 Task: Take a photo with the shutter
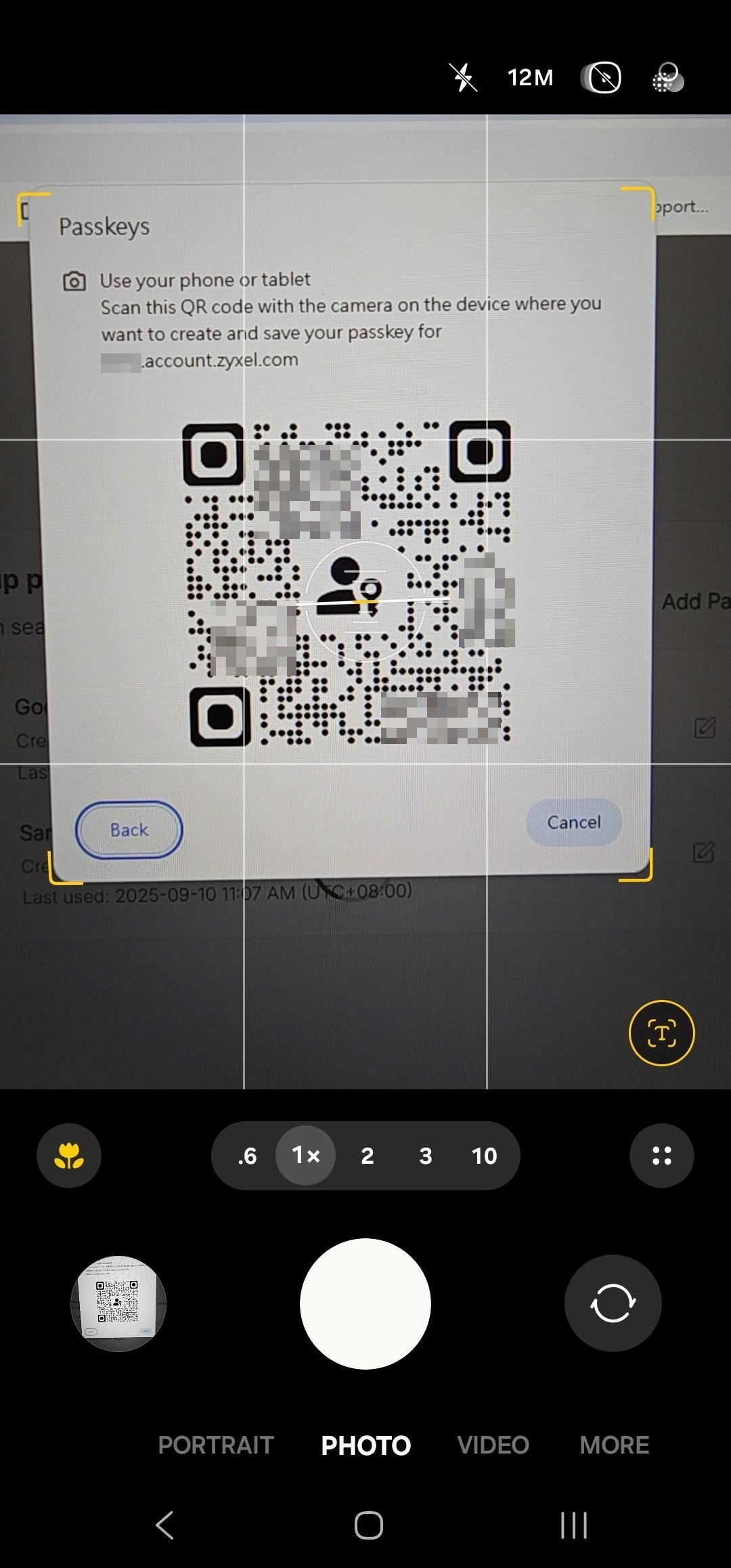click(365, 1303)
